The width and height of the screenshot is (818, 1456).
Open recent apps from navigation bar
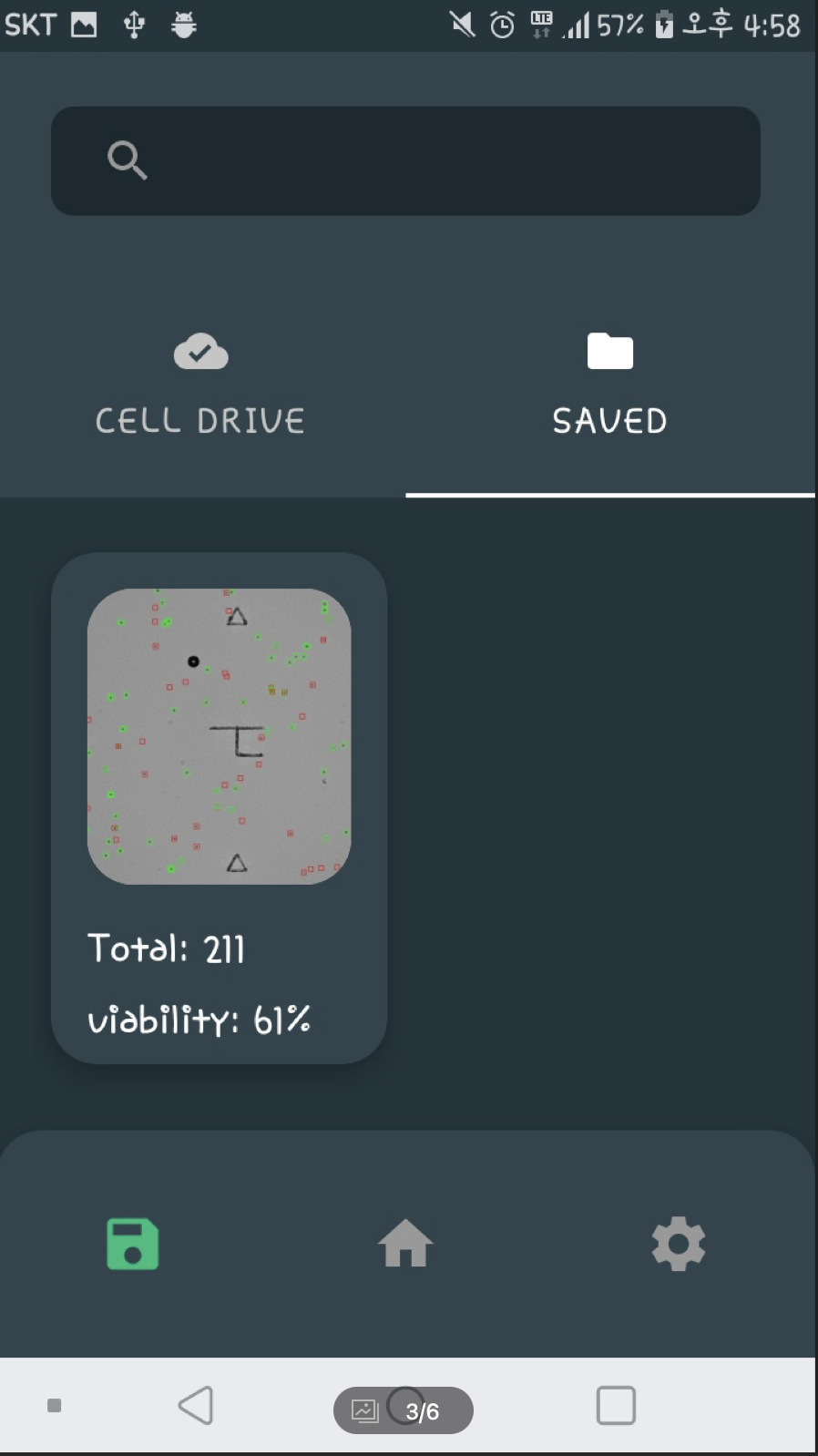(616, 1405)
